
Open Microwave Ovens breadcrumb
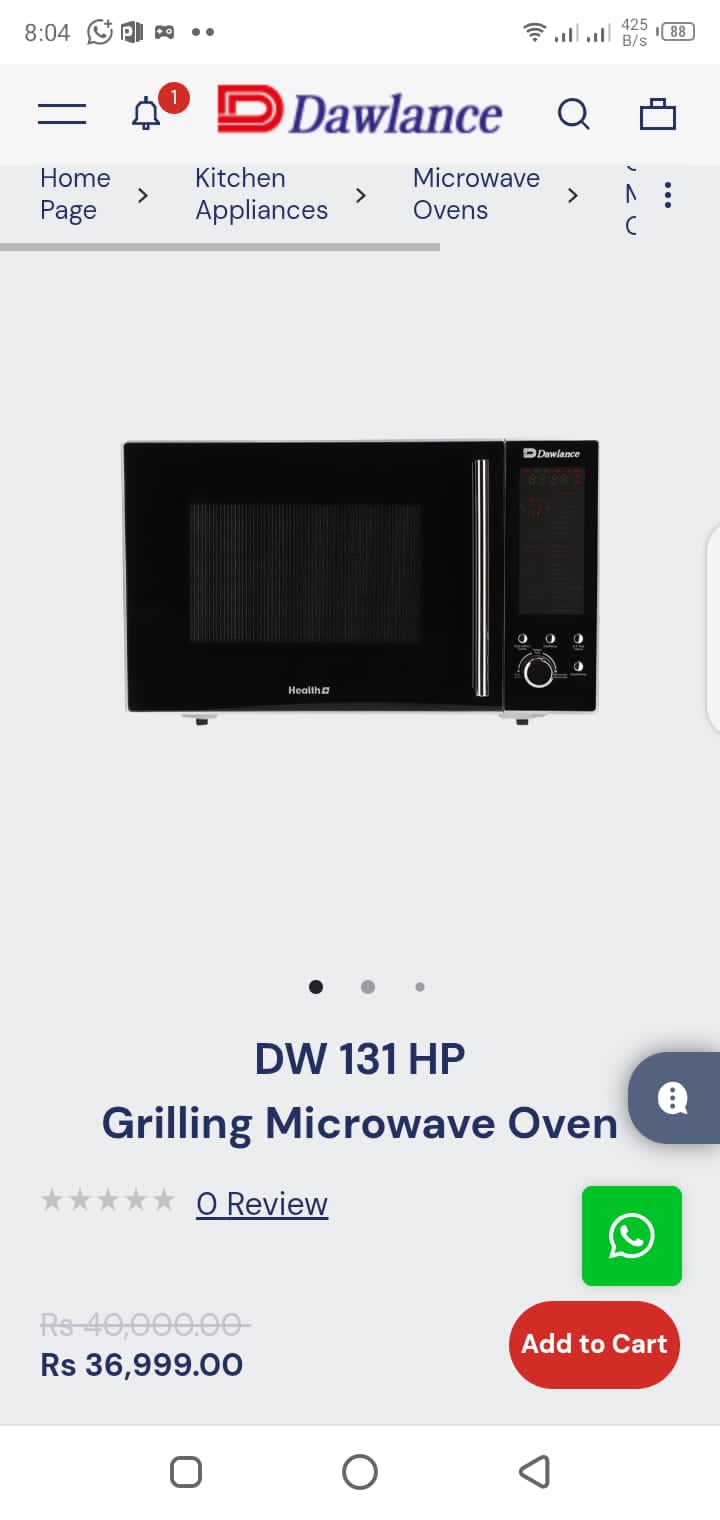(x=476, y=194)
